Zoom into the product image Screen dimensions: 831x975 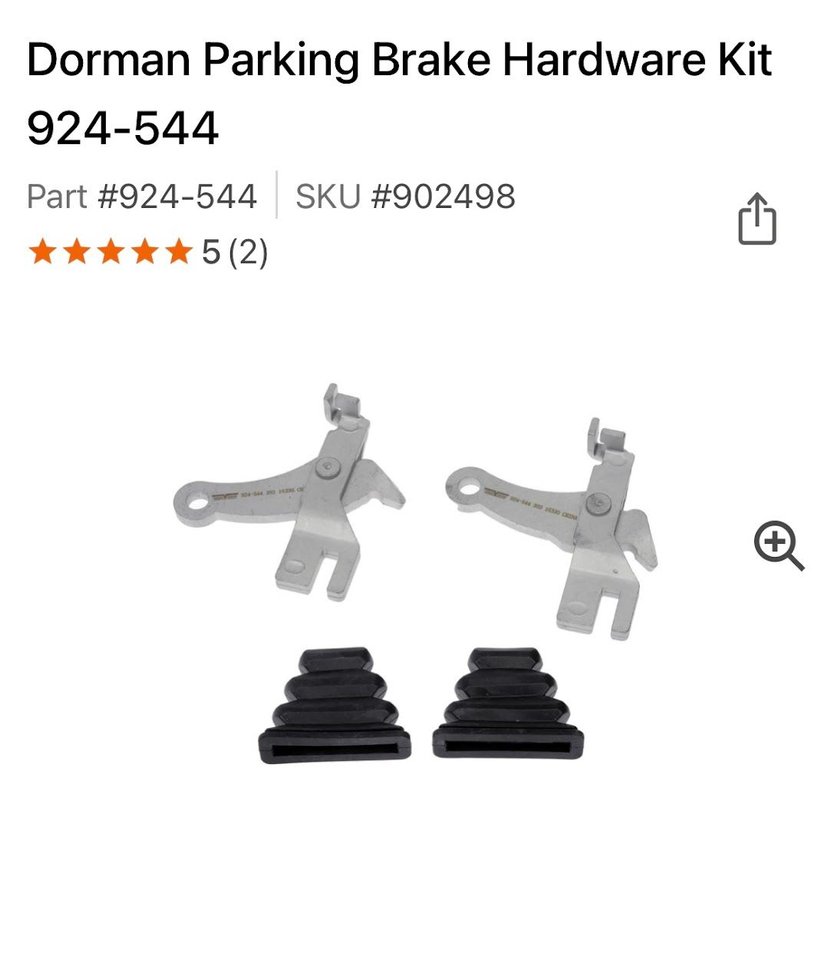pos(778,546)
